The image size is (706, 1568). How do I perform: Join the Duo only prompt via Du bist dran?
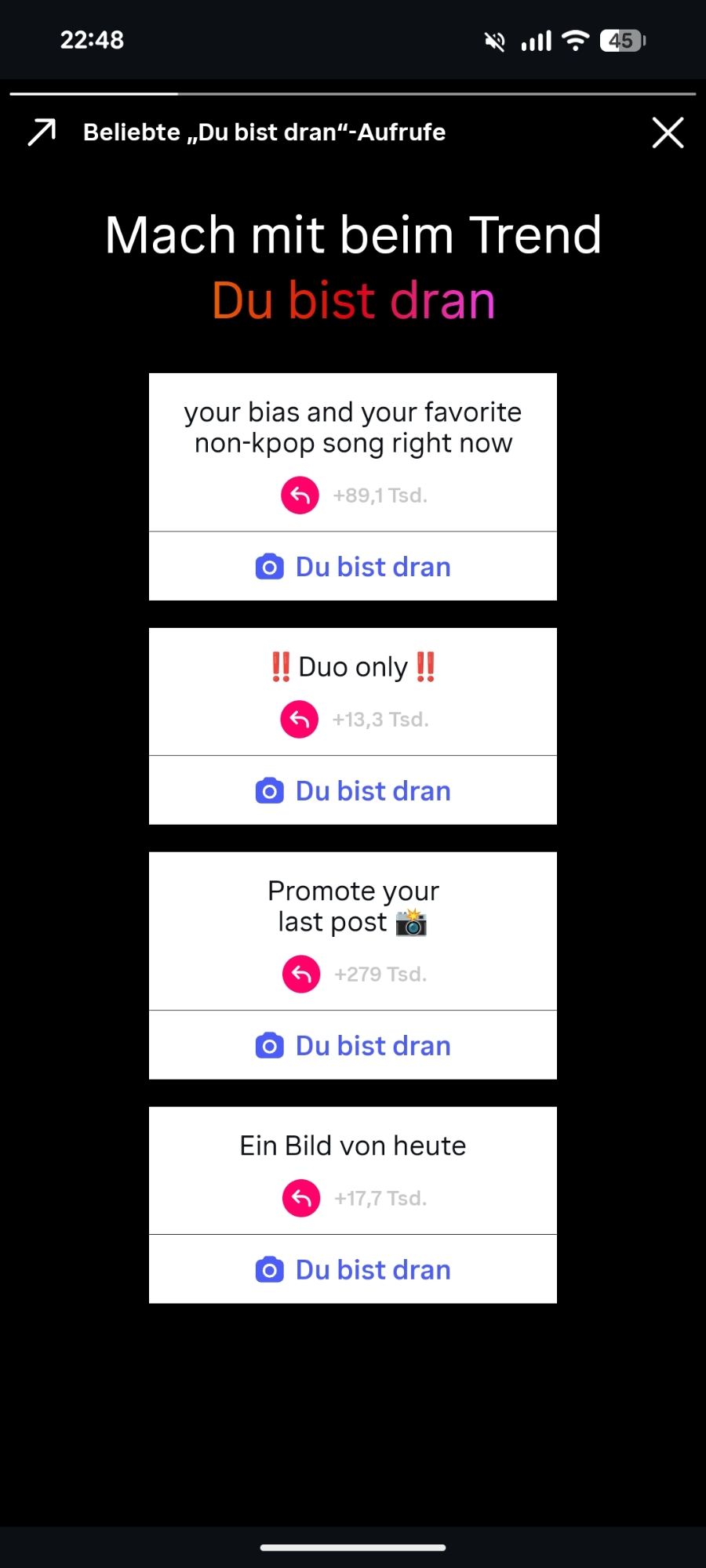353,791
